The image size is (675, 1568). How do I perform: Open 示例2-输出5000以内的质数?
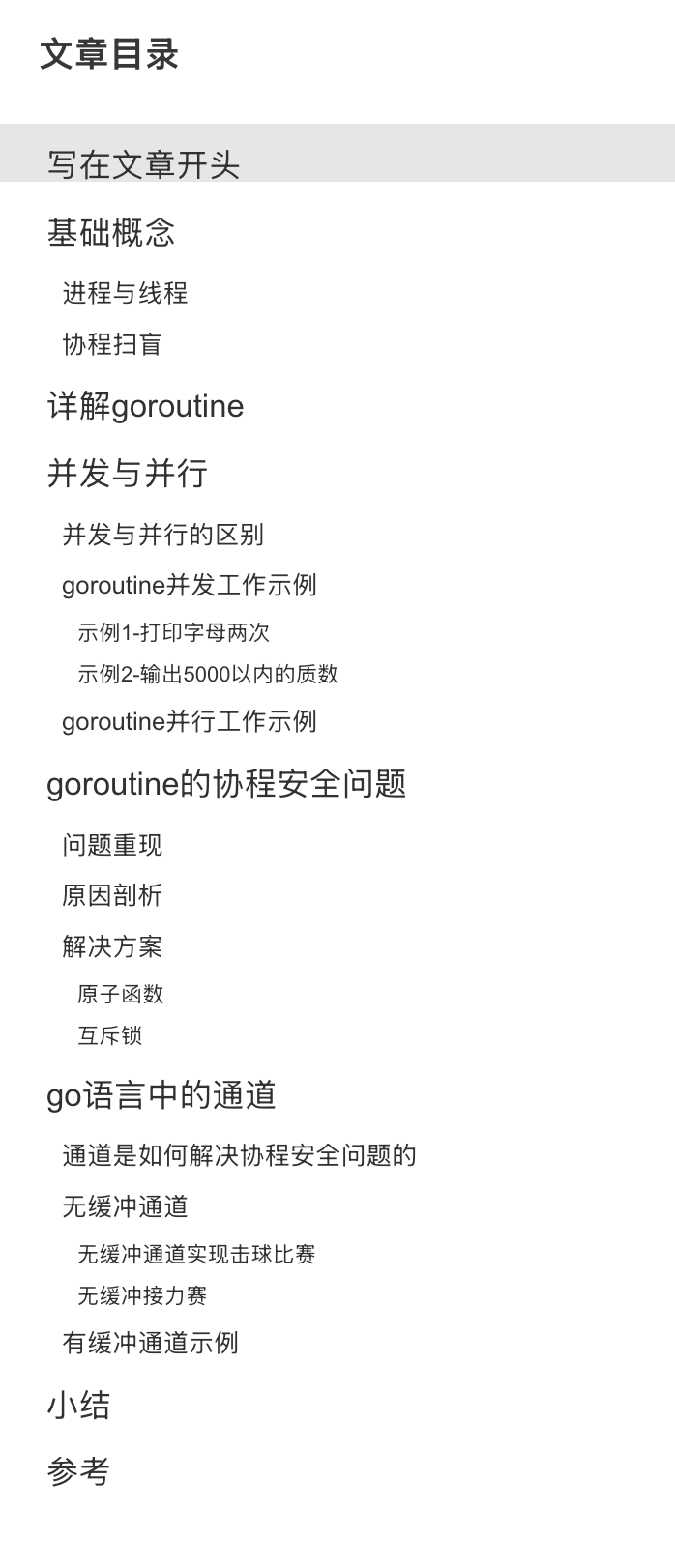pyautogui.click(x=208, y=674)
